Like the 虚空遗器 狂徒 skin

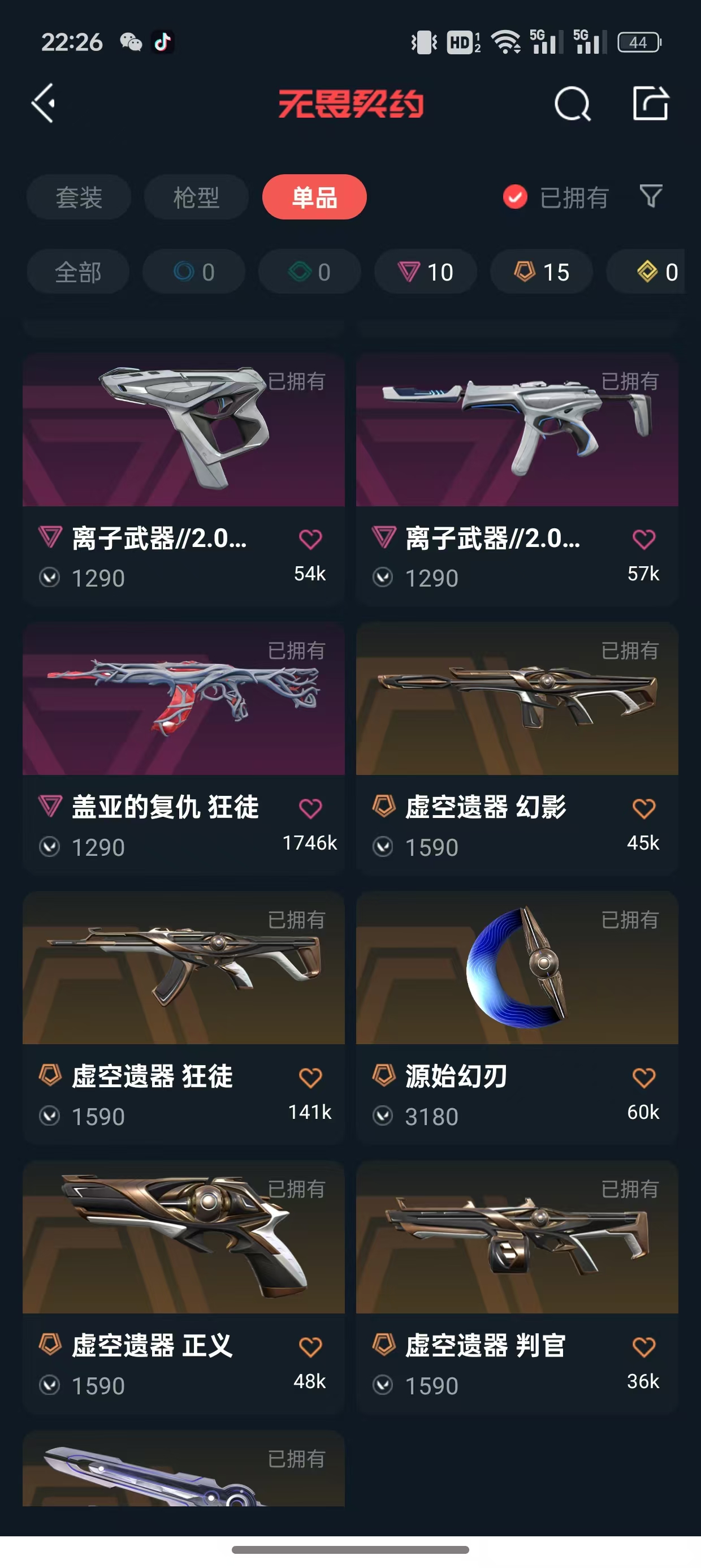click(x=310, y=1078)
